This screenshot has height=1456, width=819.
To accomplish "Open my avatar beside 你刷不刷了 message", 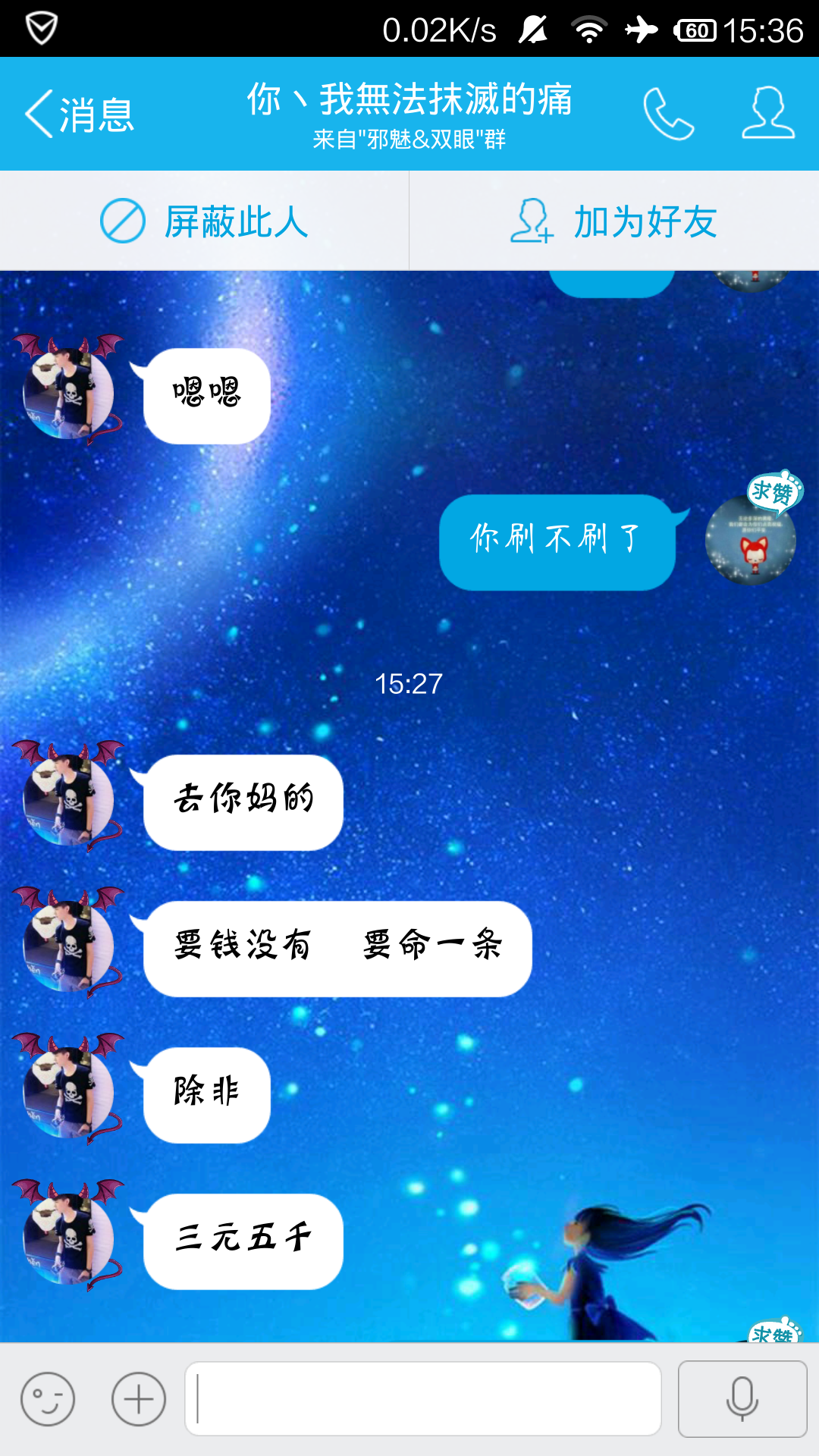I will (x=751, y=540).
